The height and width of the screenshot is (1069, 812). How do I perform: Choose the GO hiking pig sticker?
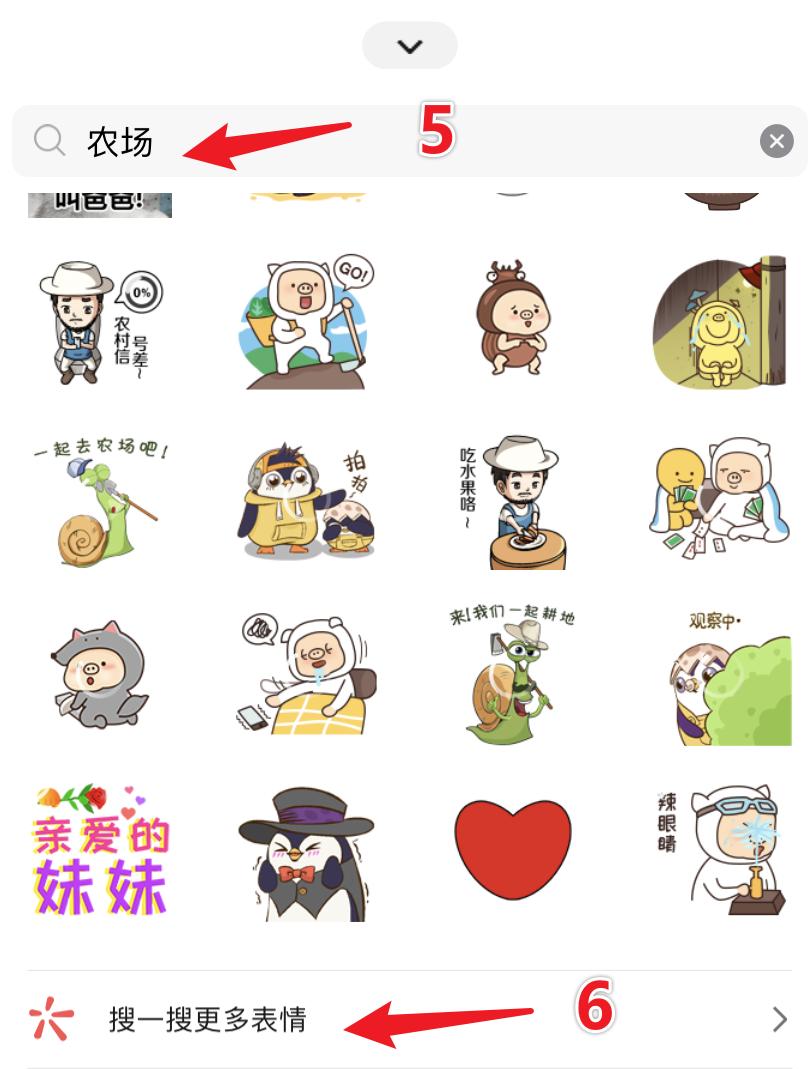pyautogui.click(x=305, y=325)
